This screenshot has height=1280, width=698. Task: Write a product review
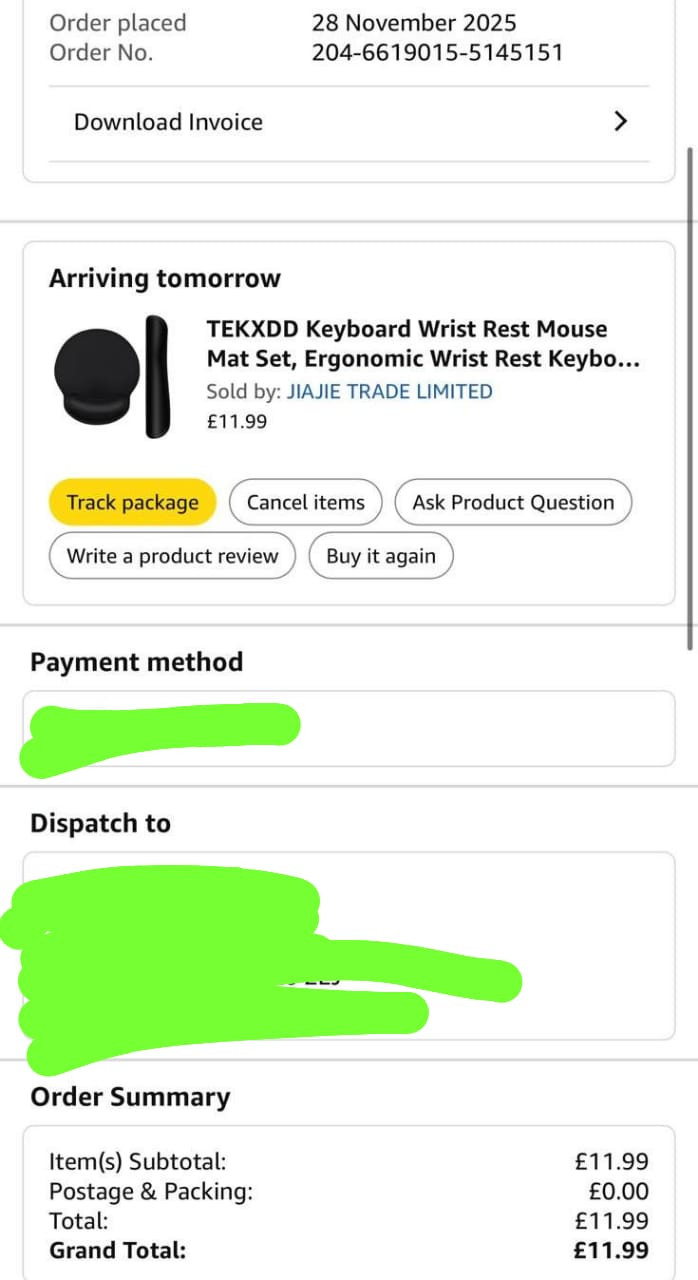tap(172, 556)
